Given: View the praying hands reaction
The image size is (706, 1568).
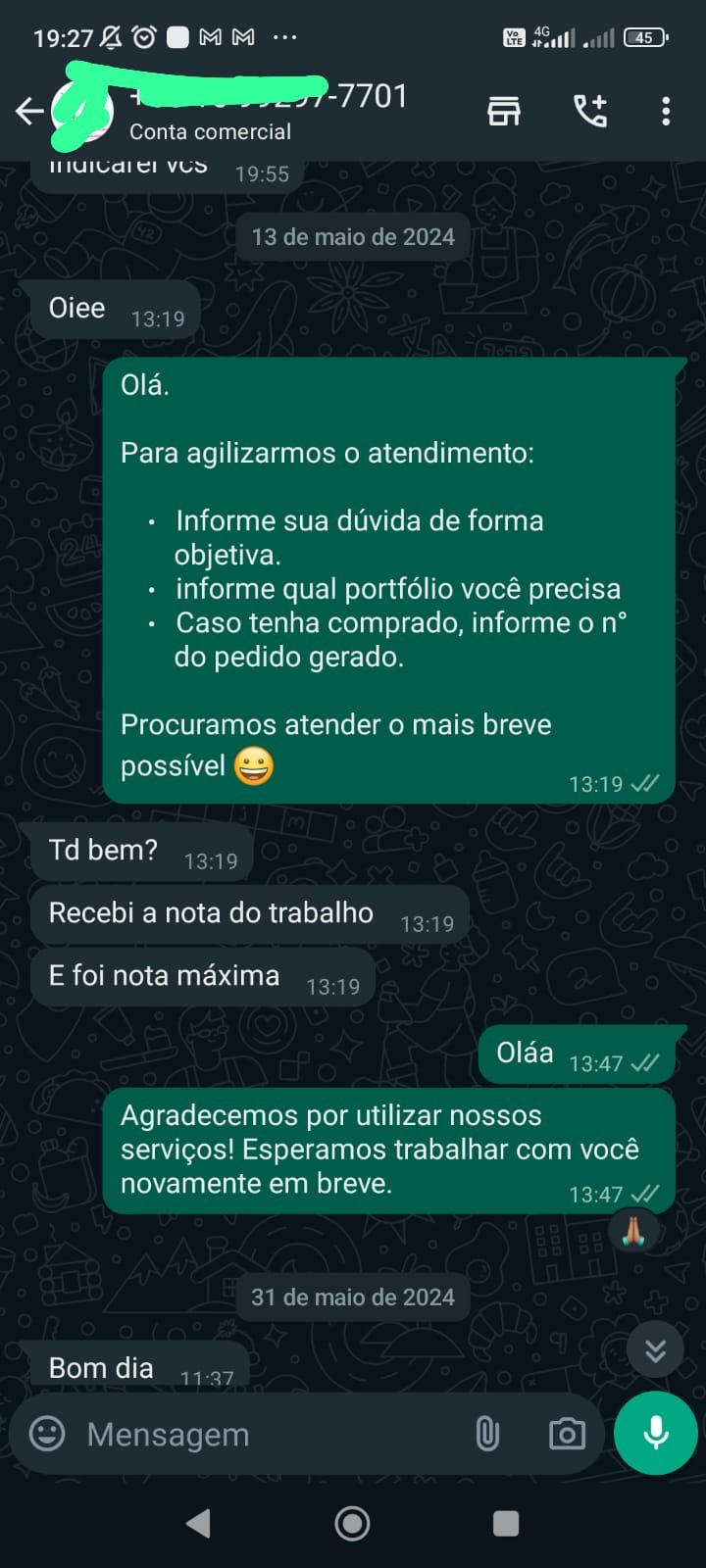Looking at the screenshot, I should coord(633,1231).
